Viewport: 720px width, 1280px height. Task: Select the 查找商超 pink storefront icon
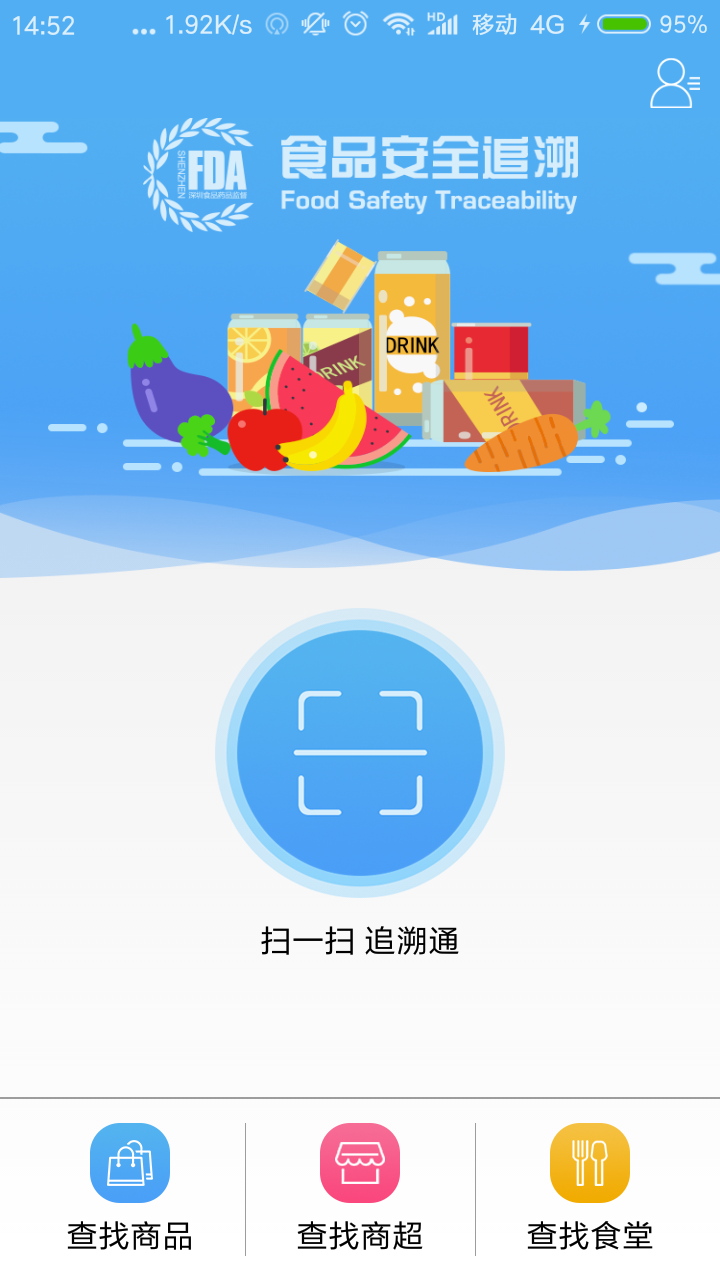tap(360, 1163)
